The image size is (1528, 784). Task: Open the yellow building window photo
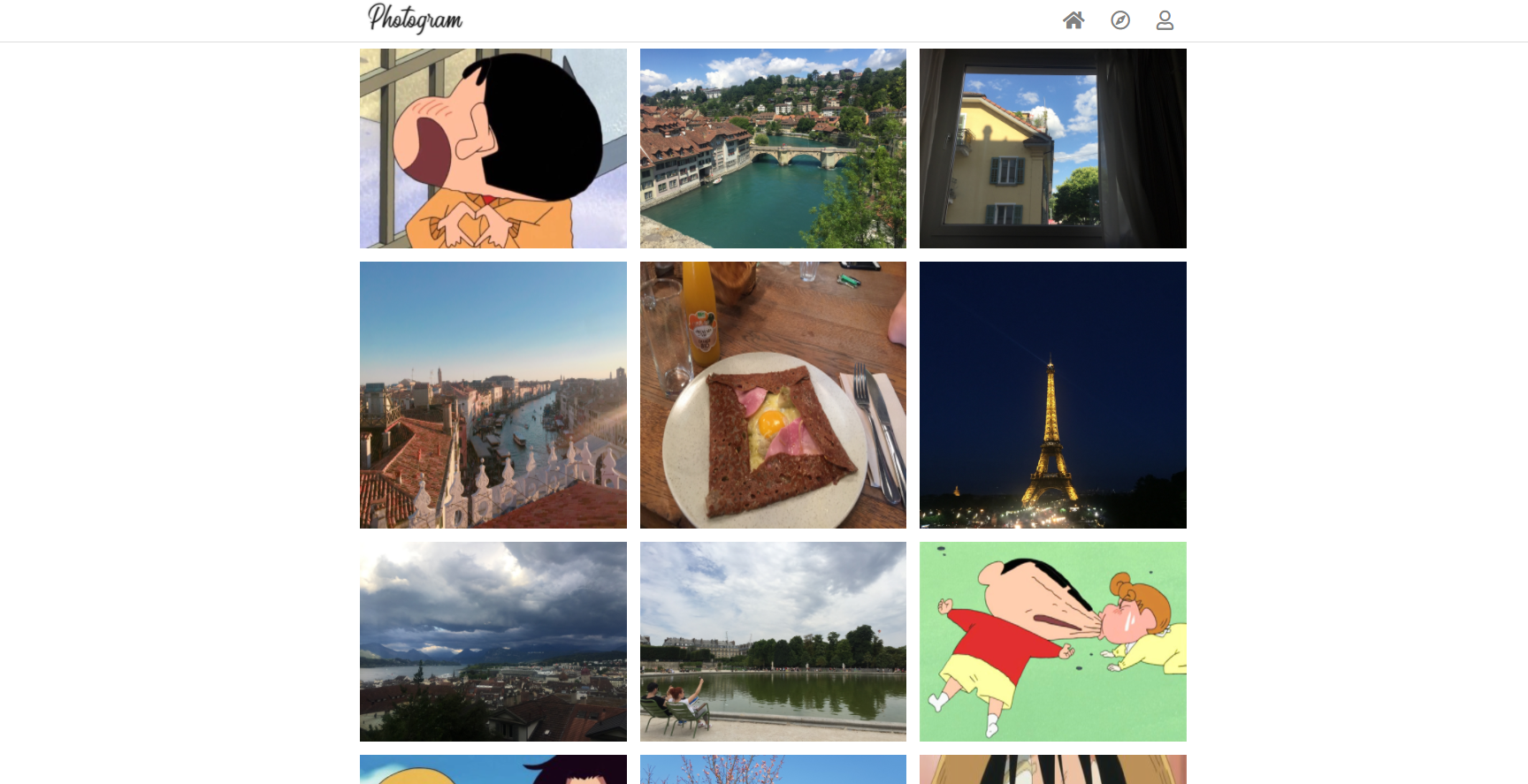click(x=1053, y=148)
